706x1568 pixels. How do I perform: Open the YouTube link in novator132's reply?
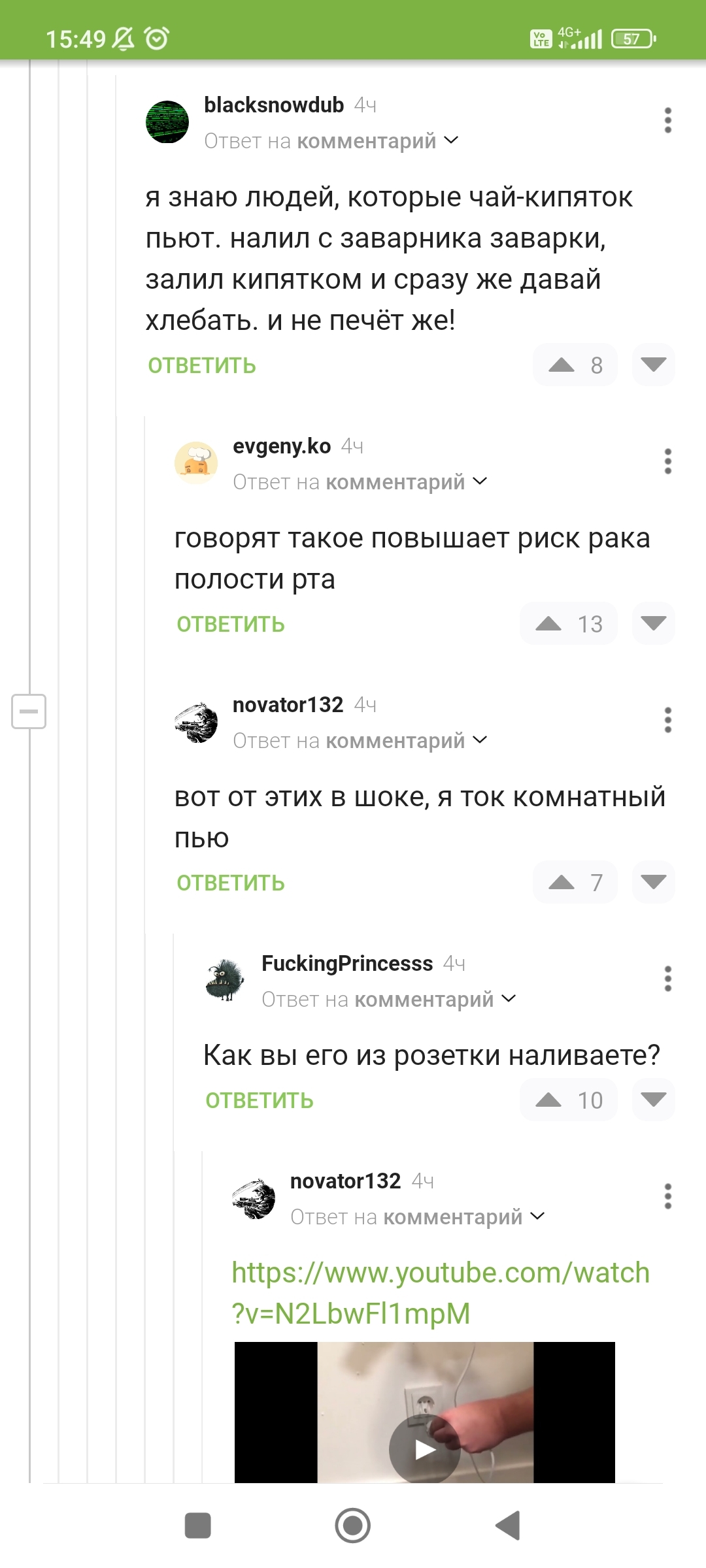click(x=440, y=1293)
